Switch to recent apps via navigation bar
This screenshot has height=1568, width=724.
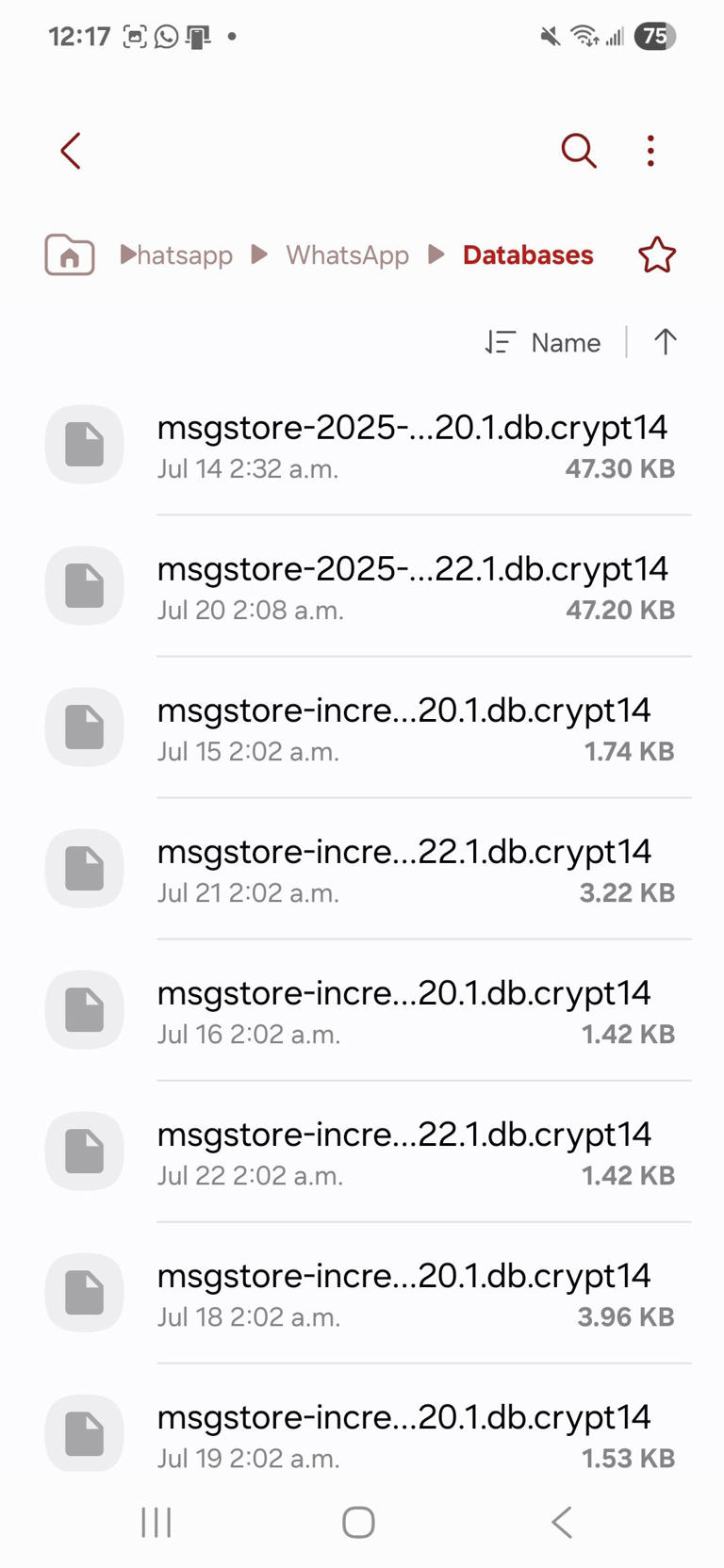click(155, 1520)
